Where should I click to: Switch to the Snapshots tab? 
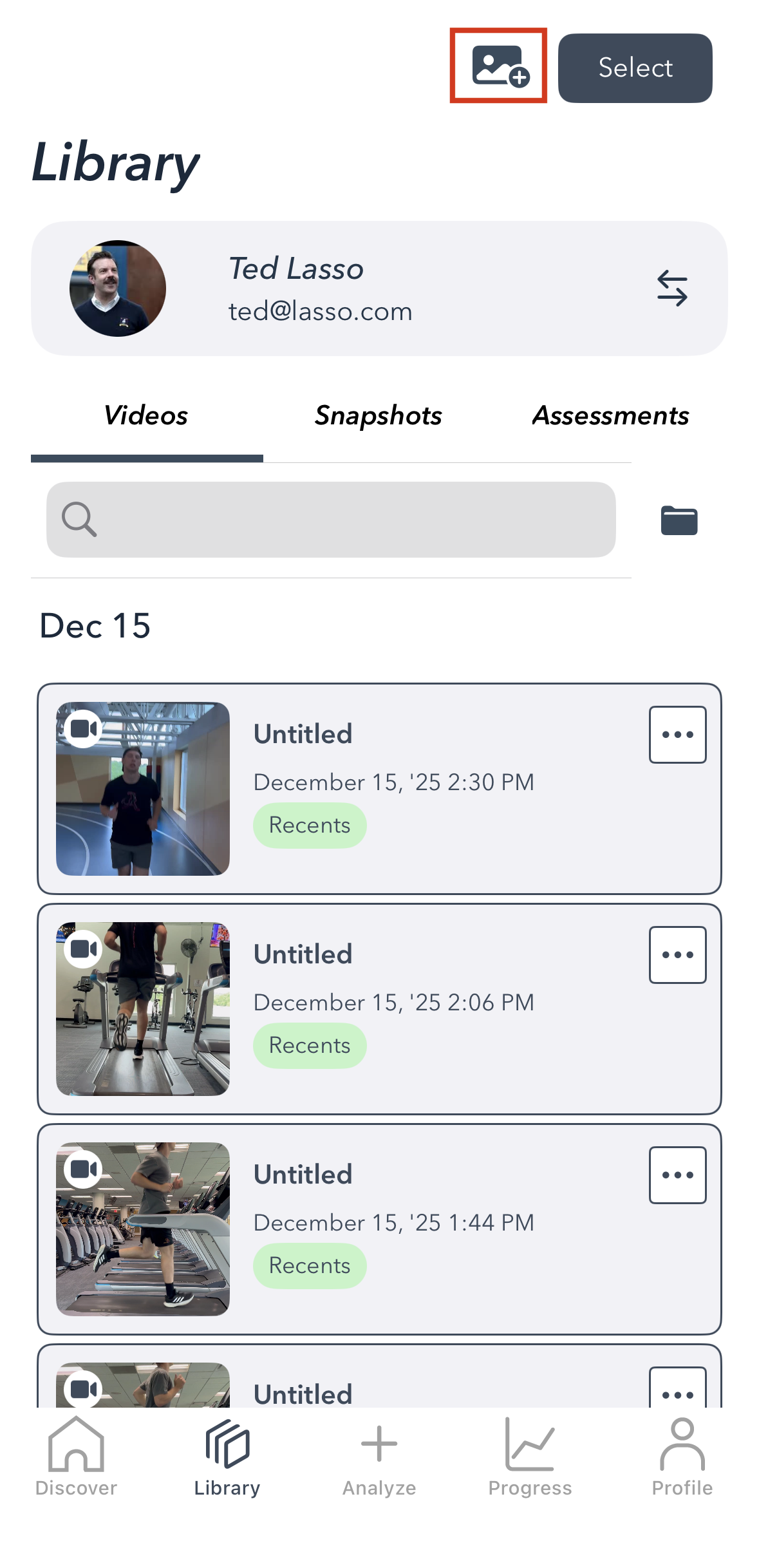379,416
